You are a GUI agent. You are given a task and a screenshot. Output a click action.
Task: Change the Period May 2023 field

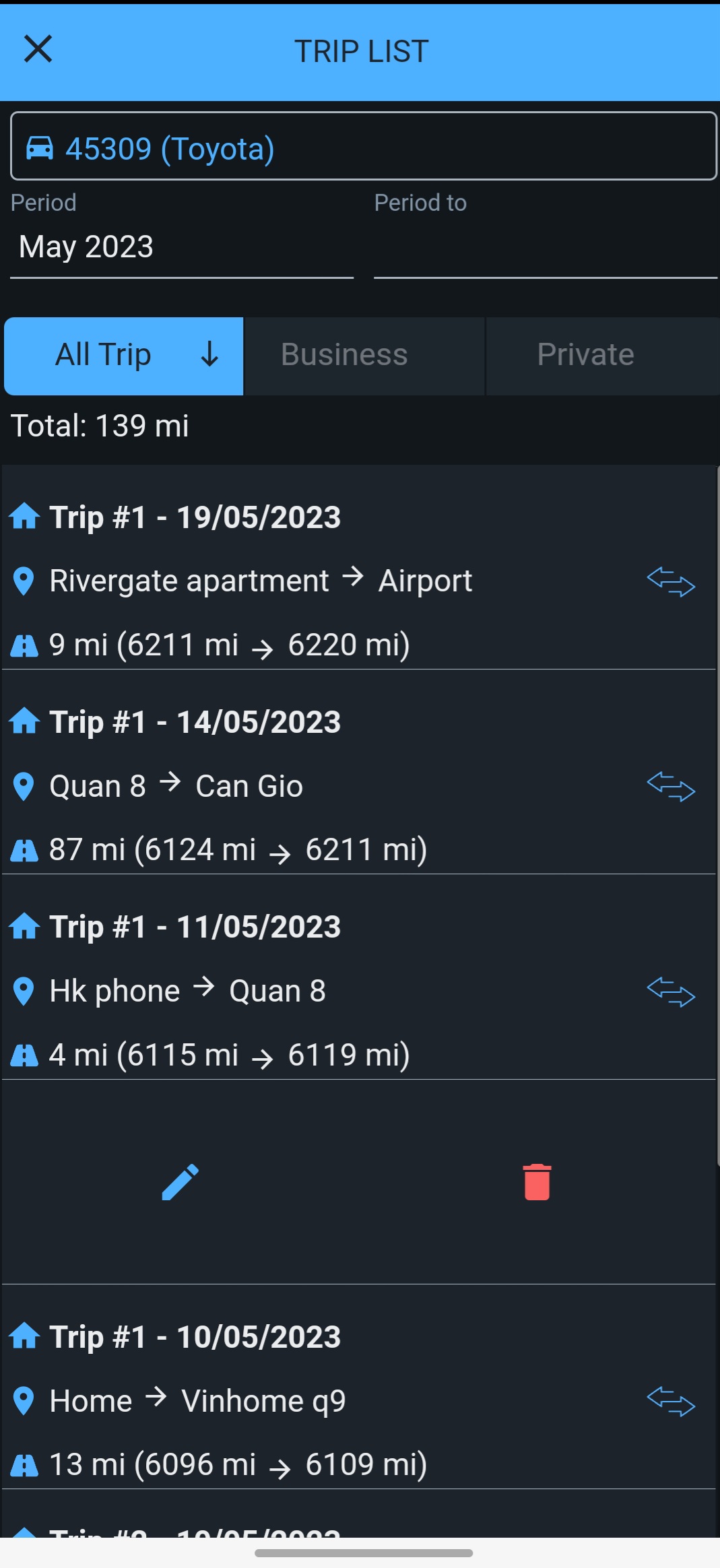pyautogui.click(x=182, y=247)
